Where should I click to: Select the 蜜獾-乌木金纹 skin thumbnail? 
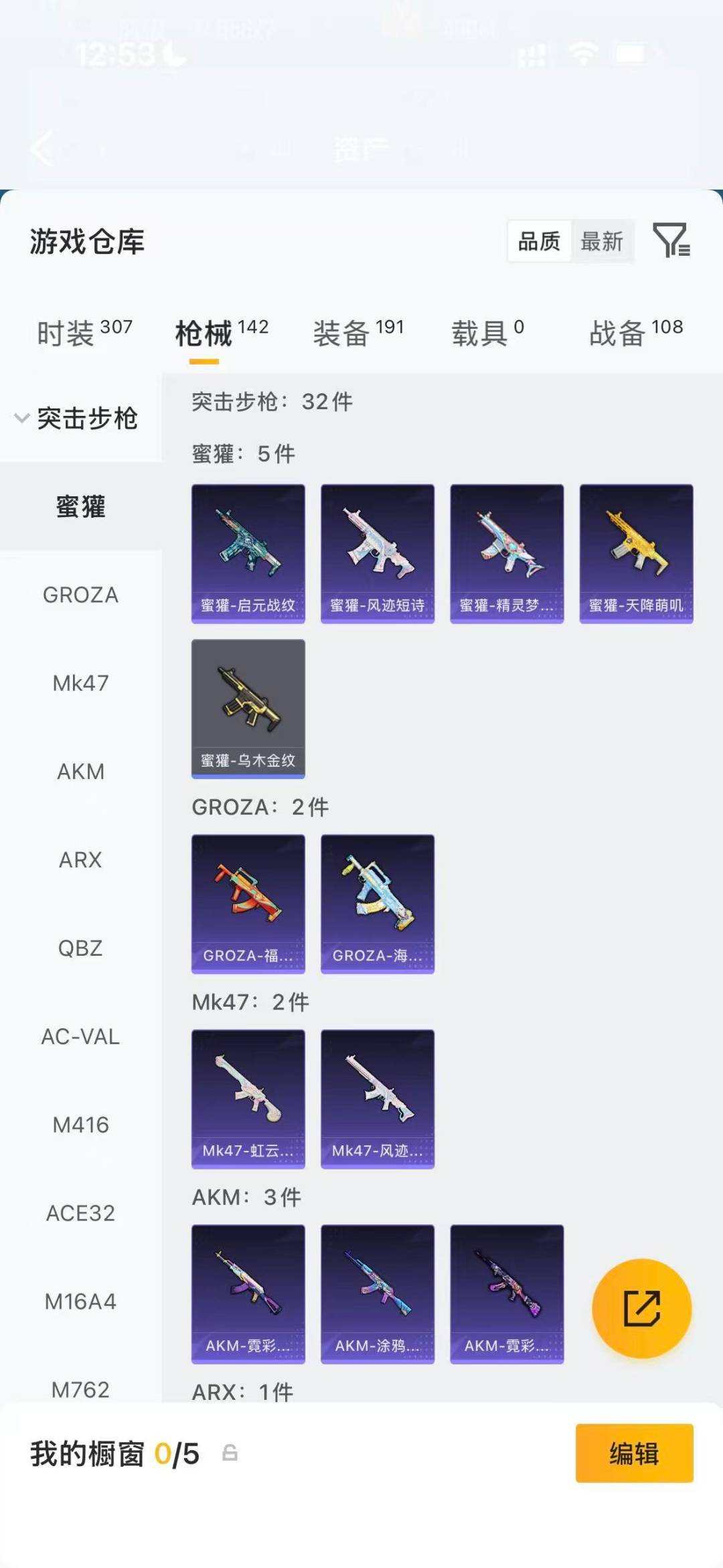click(x=248, y=707)
